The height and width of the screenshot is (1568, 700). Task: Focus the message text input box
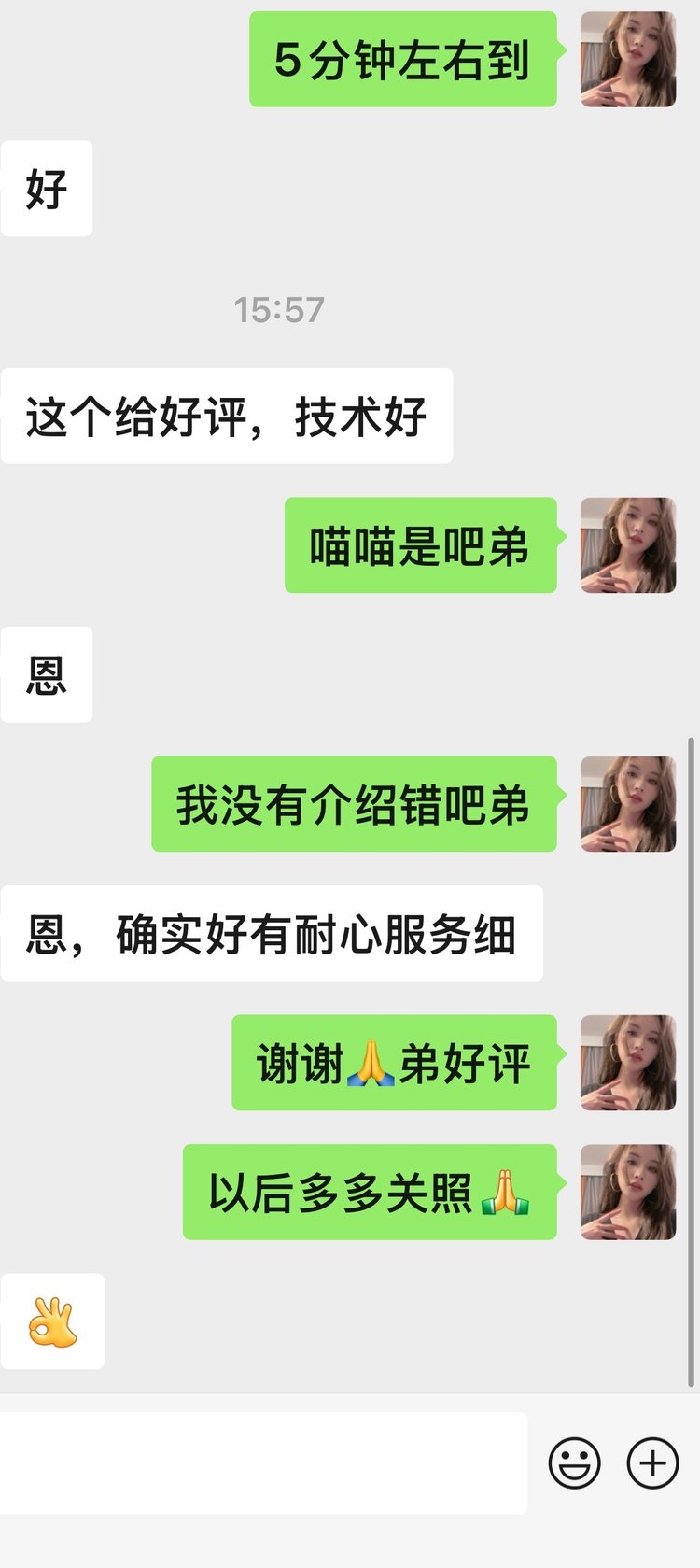click(263, 1462)
